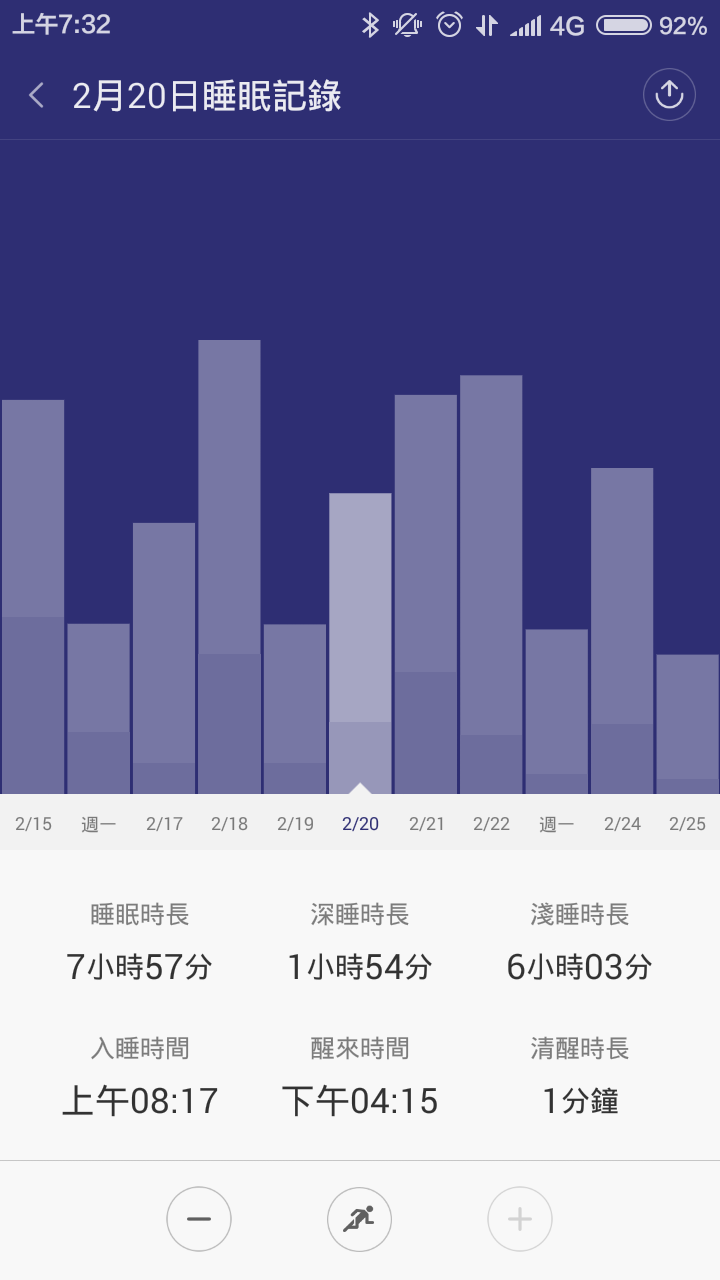Select the 2/25 sleep bar
This screenshot has height=1280, width=720.
tap(687, 725)
